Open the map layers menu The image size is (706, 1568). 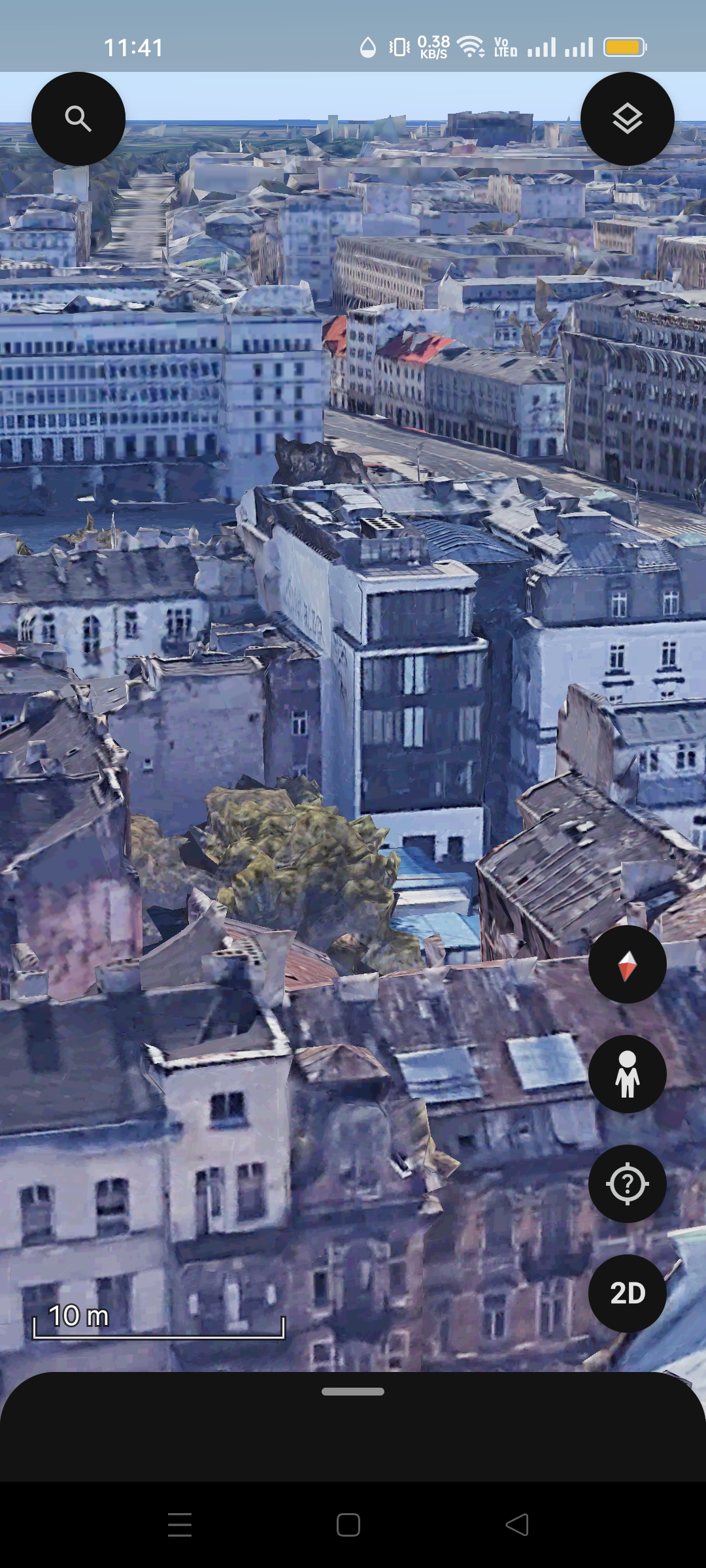(627, 119)
